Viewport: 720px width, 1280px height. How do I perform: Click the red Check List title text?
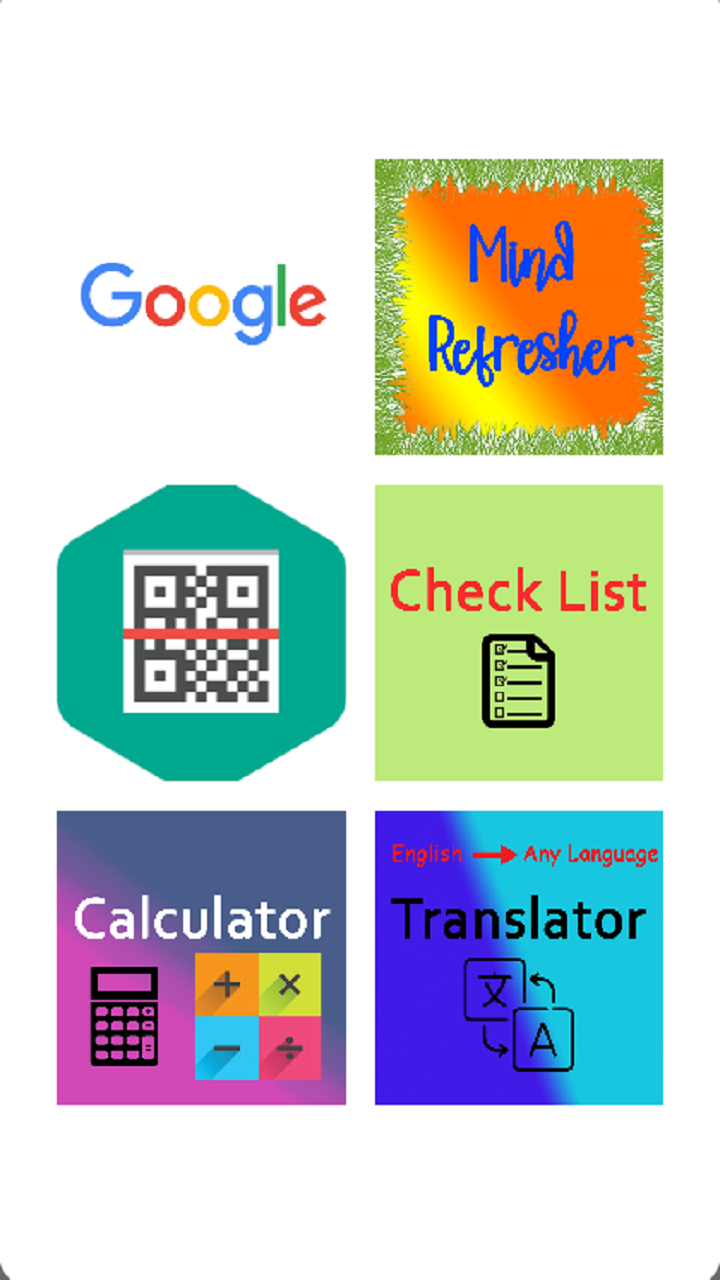pyautogui.click(x=519, y=592)
